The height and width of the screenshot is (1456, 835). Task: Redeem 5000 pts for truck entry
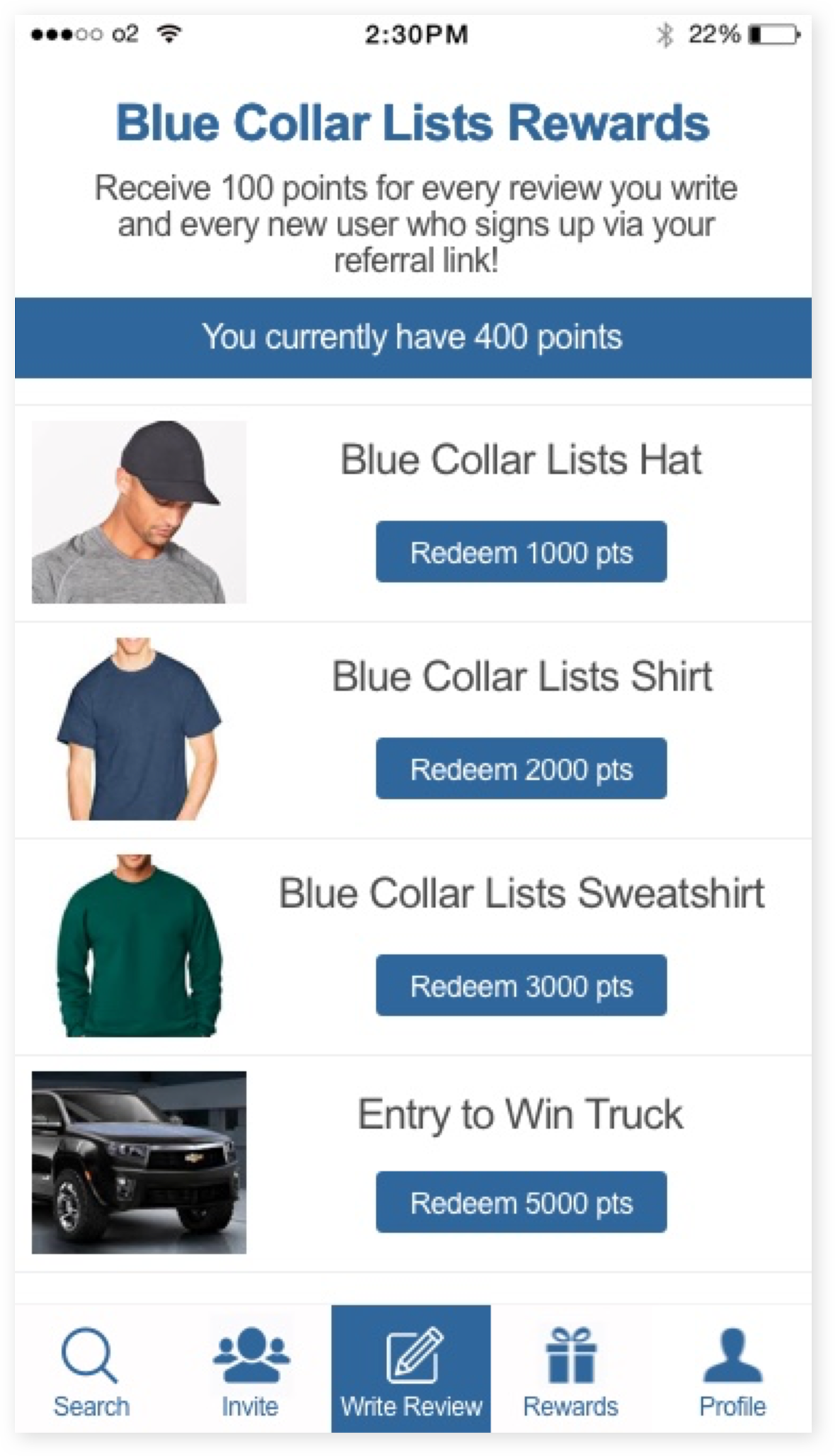[x=521, y=1202]
